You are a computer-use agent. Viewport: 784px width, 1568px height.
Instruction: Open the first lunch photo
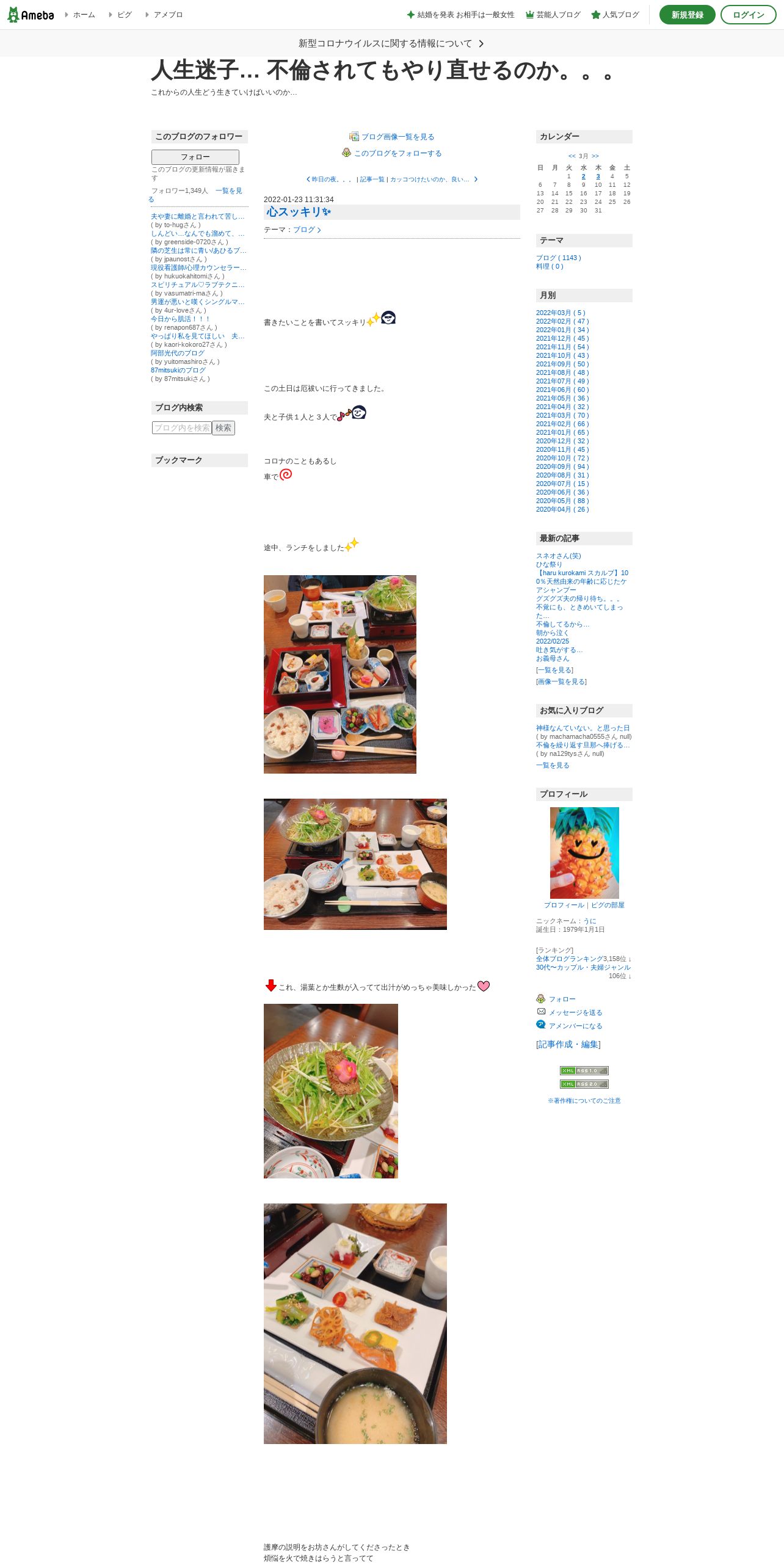click(x=340, y=674)
